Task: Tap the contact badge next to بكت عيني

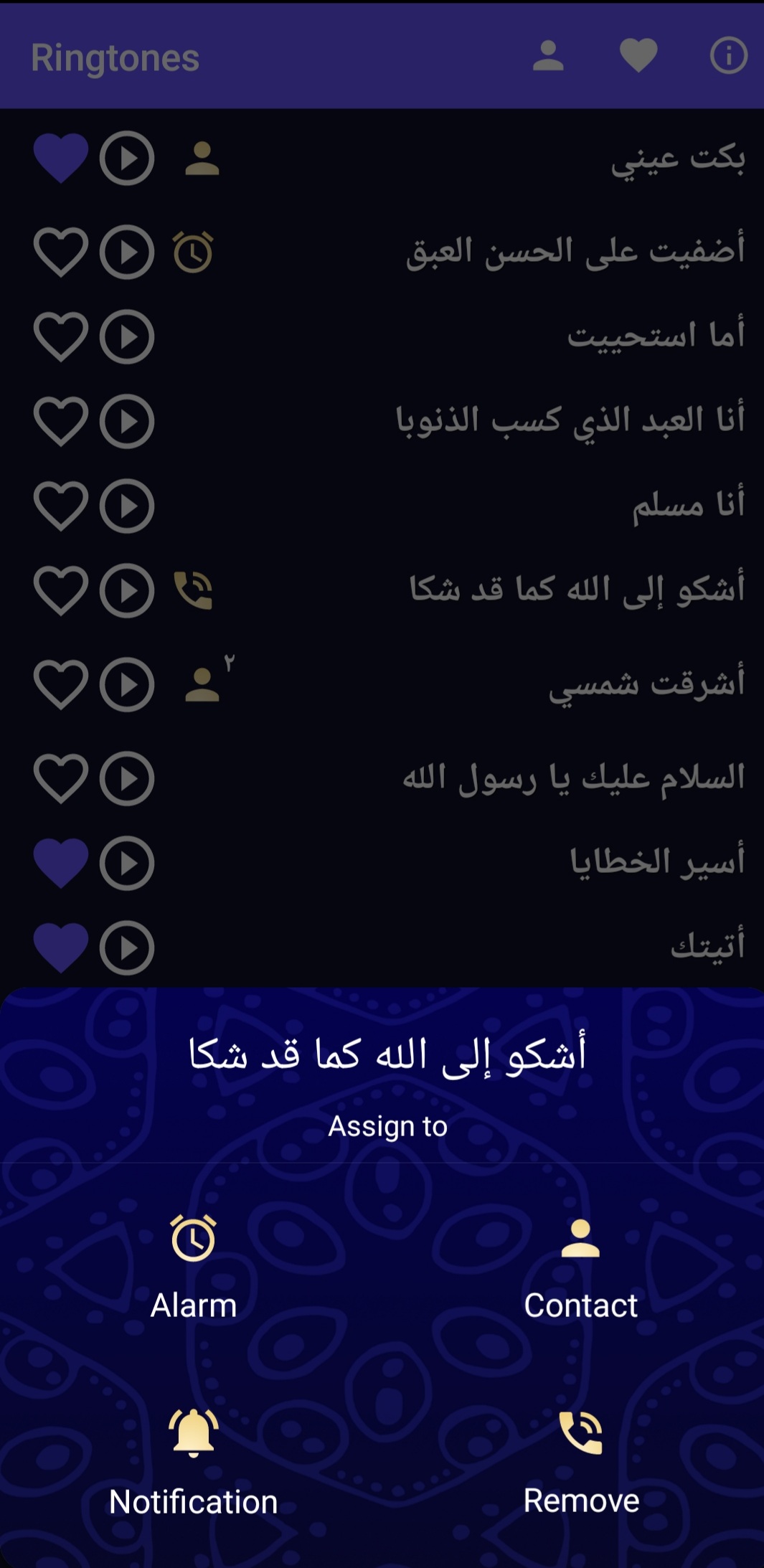Action: pyautogui.click(x=202, y=159)
